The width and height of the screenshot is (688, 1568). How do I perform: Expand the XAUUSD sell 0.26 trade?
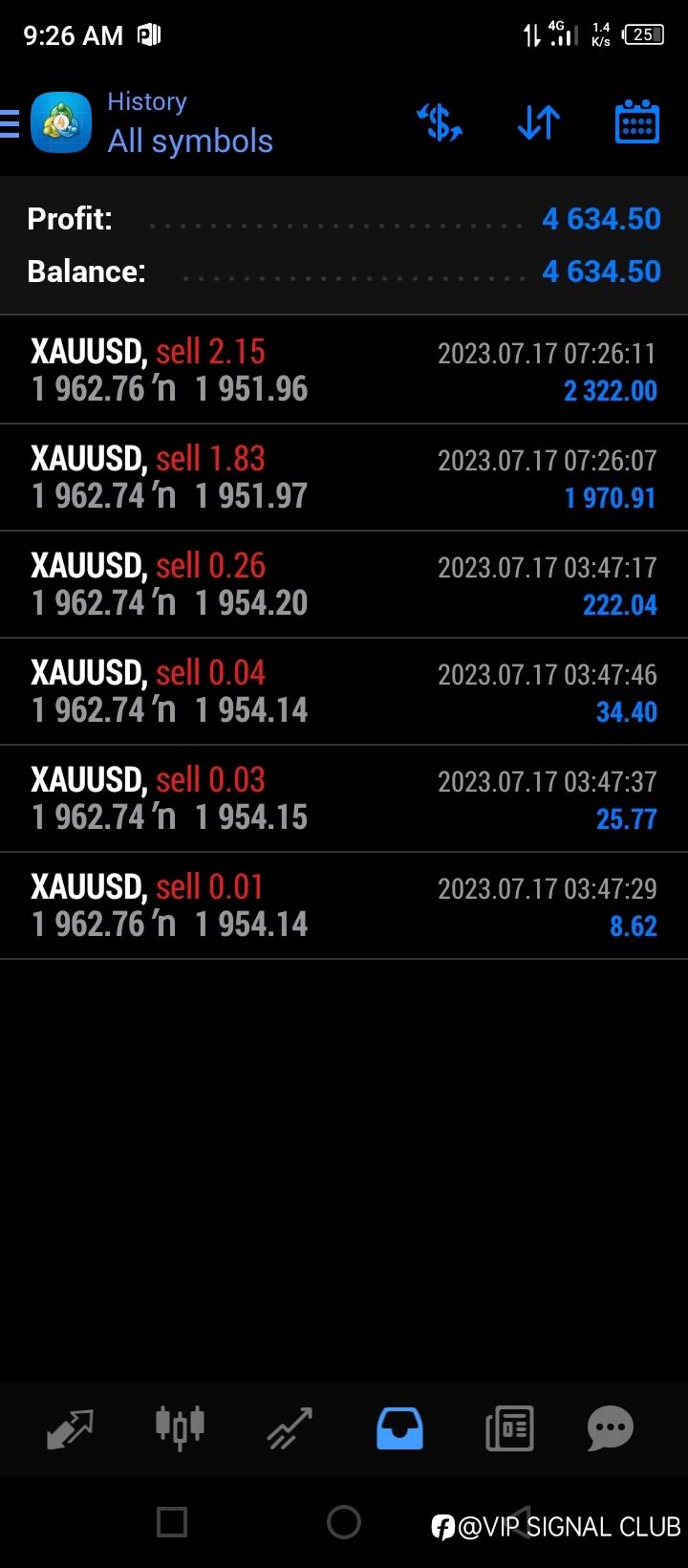coord(344,584)
